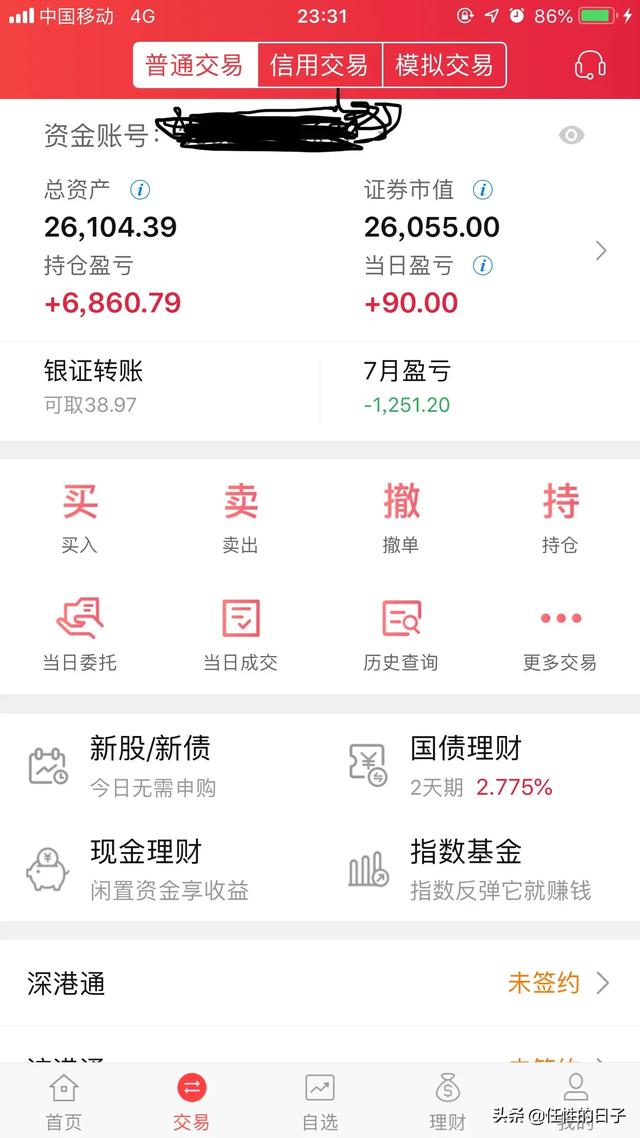Switch to the 信用交易 tab
The height and width of the screenshot is (1138, 640).
[x=319, y=65]
